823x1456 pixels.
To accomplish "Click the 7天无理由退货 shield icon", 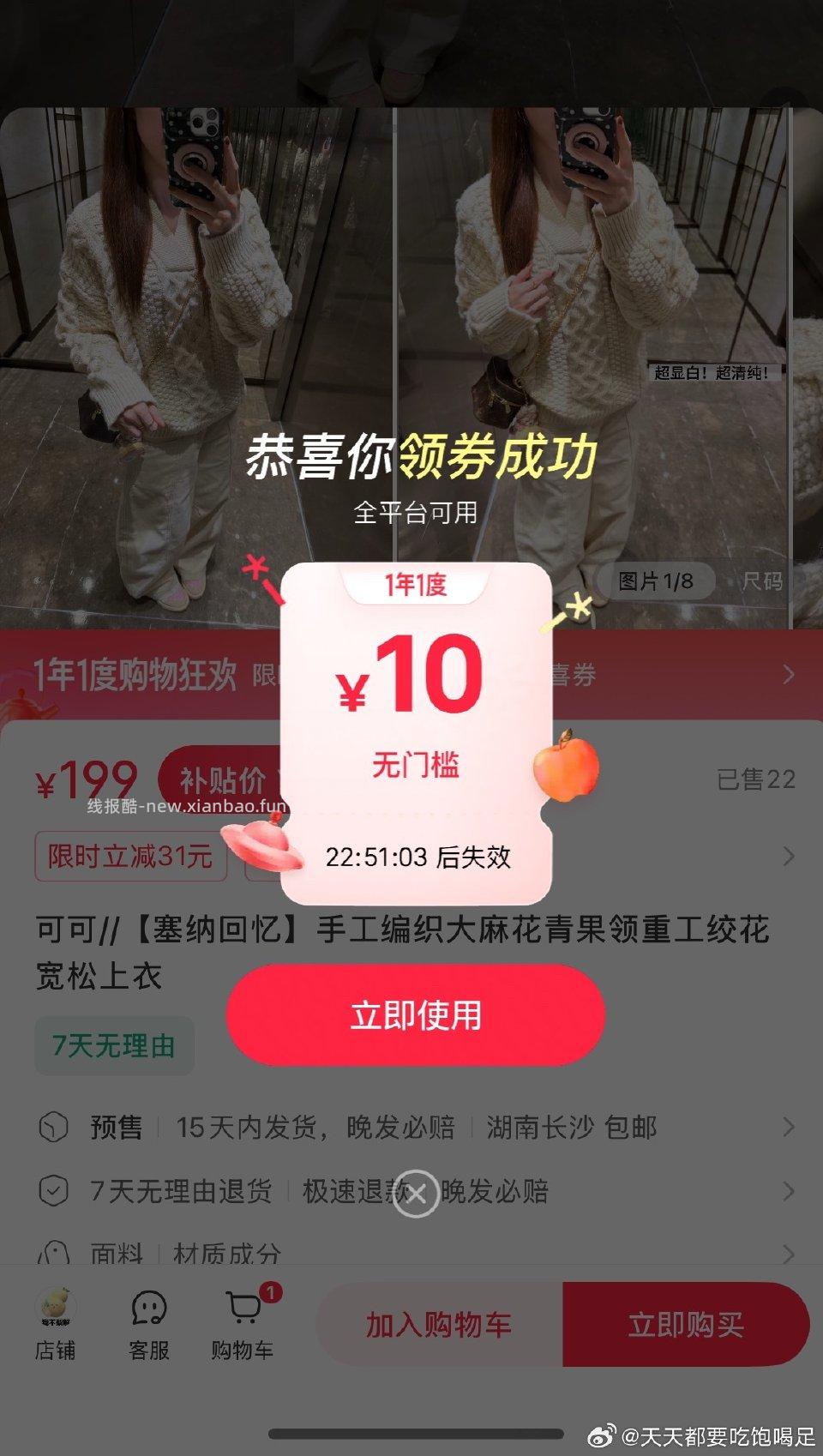I will [55, 1192].
